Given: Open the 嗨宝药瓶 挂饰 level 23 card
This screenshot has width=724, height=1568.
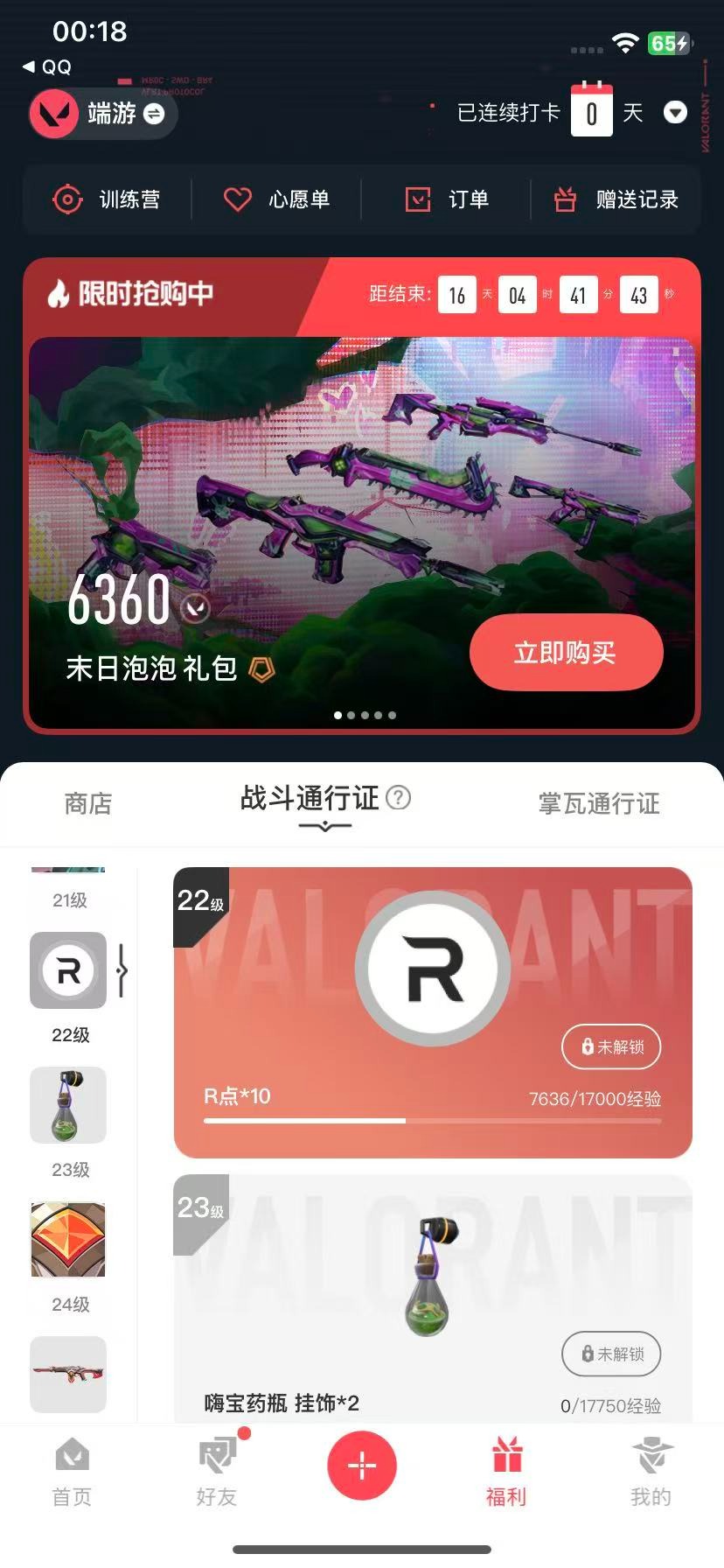Looking at the screenshot, I should [x=433, y=1295].
